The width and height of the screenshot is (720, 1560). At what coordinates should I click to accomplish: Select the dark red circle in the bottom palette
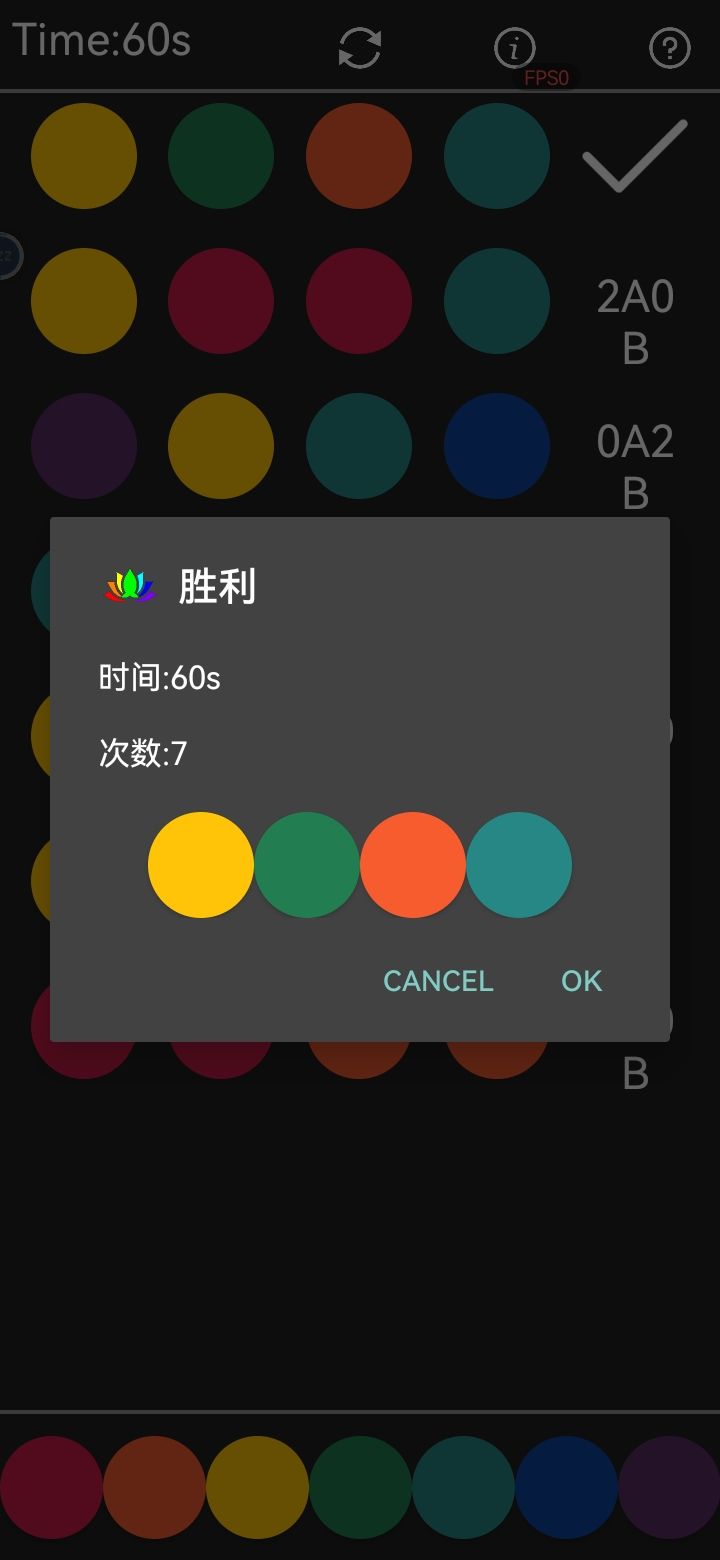click(x=52, y=1488)
